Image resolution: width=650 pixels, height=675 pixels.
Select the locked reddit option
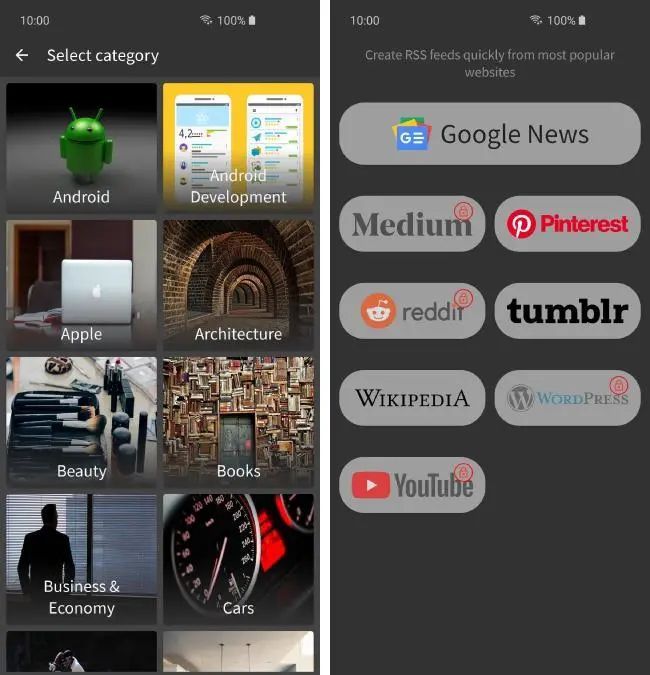point(412,311)
